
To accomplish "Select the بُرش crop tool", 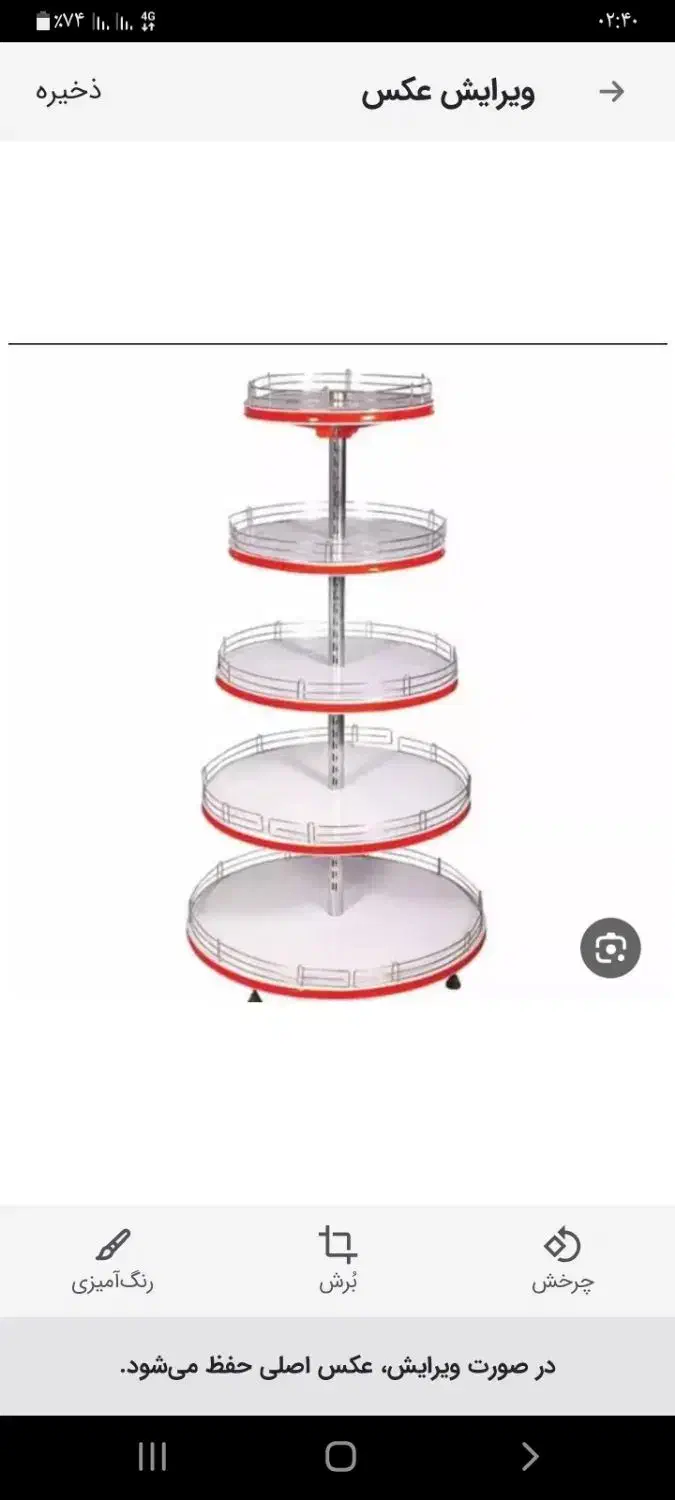I will (338, 1260).
